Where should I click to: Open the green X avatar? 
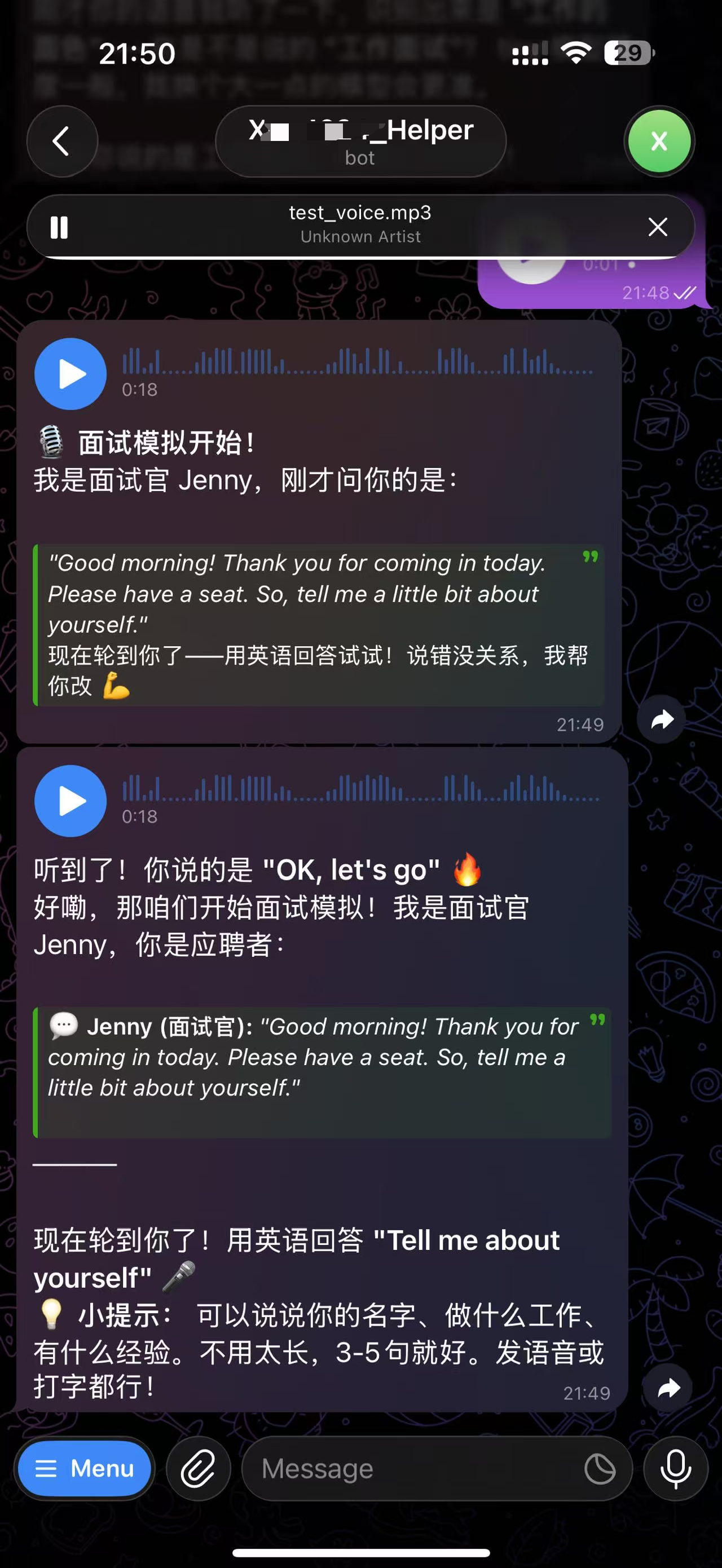click(659, 141)
